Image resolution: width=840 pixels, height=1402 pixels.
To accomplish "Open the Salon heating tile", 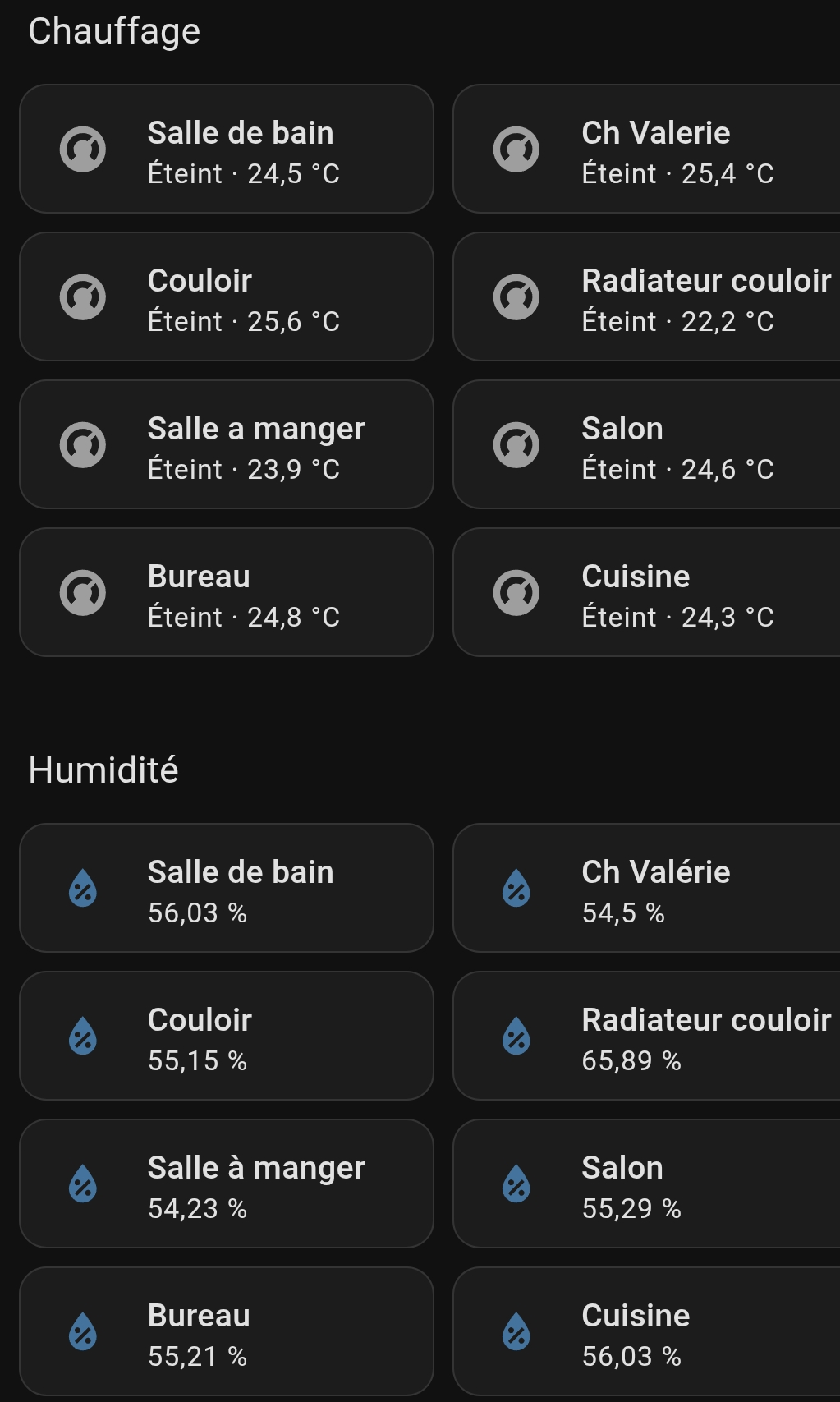I will click(647, 444).
